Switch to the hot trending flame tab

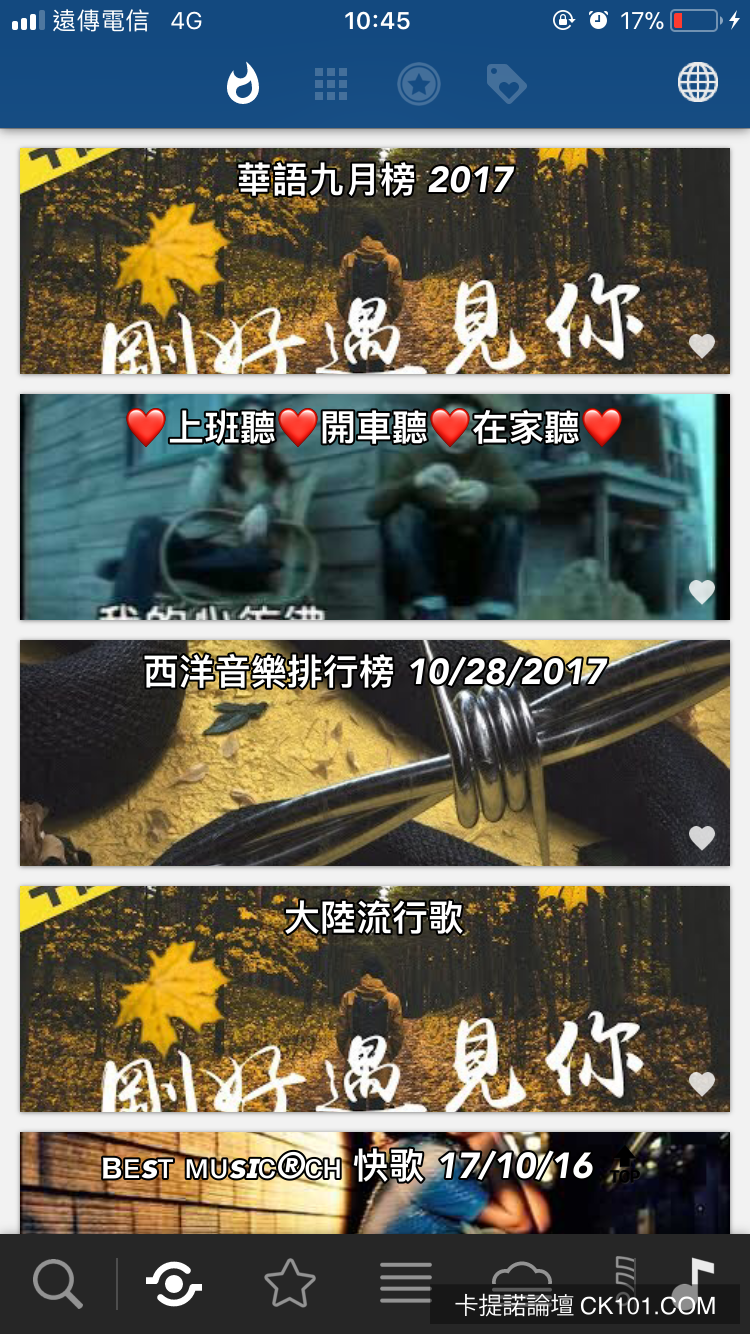(242, 84)
